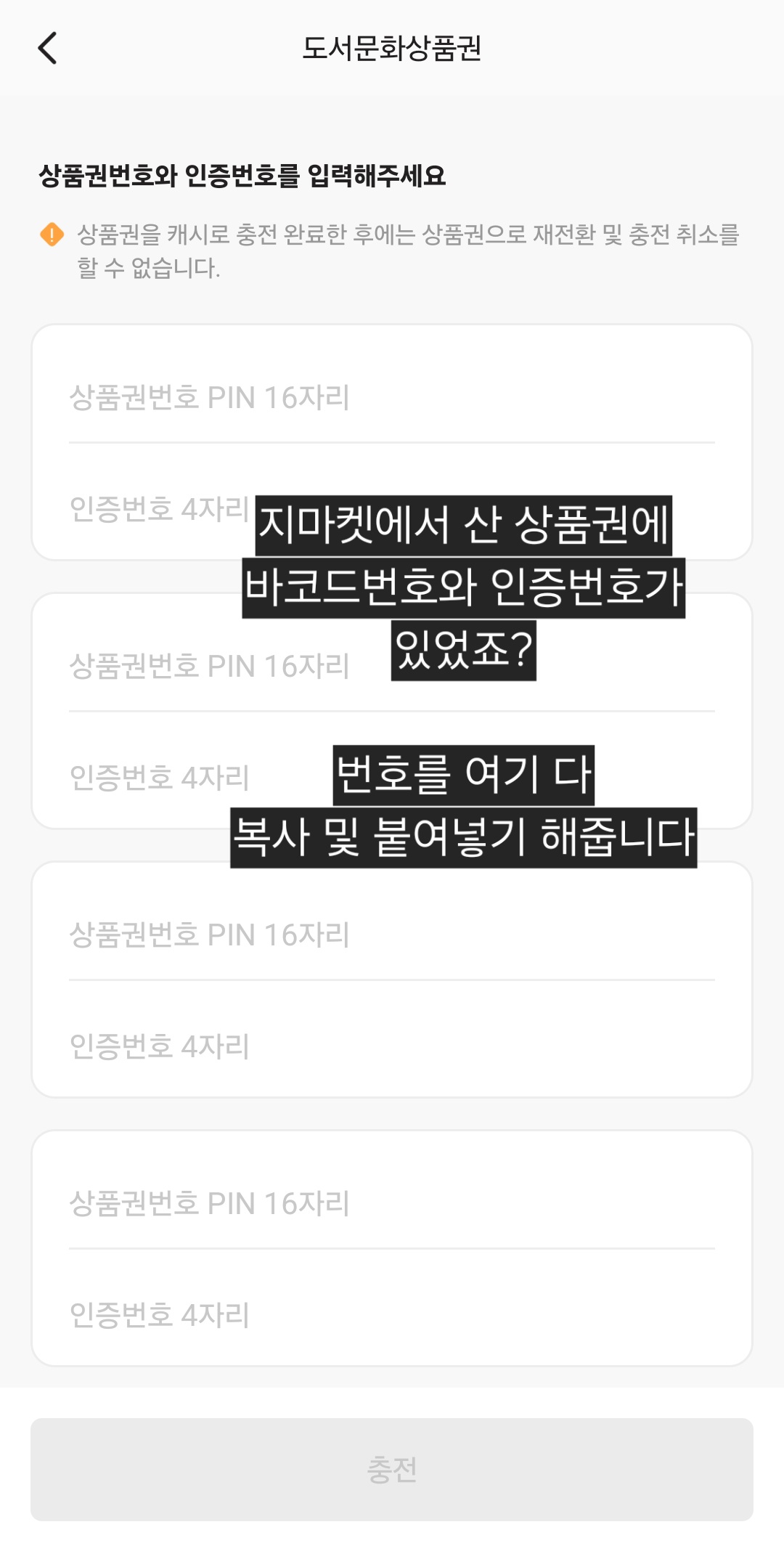The width and height of the screenshot is (784, 1551).
Task: Tap the 충전 button
Action: click(392, 1470)
